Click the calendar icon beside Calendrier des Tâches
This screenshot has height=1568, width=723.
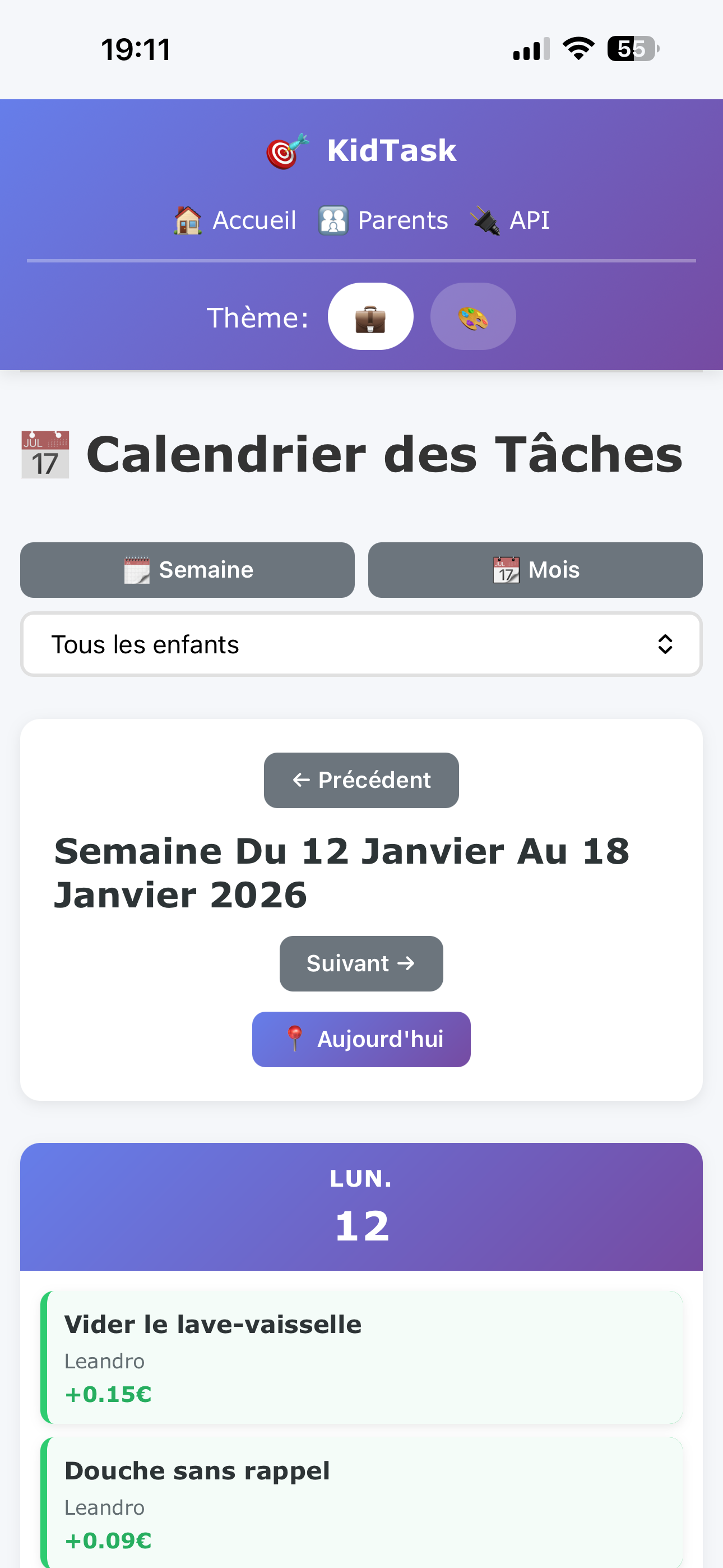pyautogui.click(x=45, y=455)
